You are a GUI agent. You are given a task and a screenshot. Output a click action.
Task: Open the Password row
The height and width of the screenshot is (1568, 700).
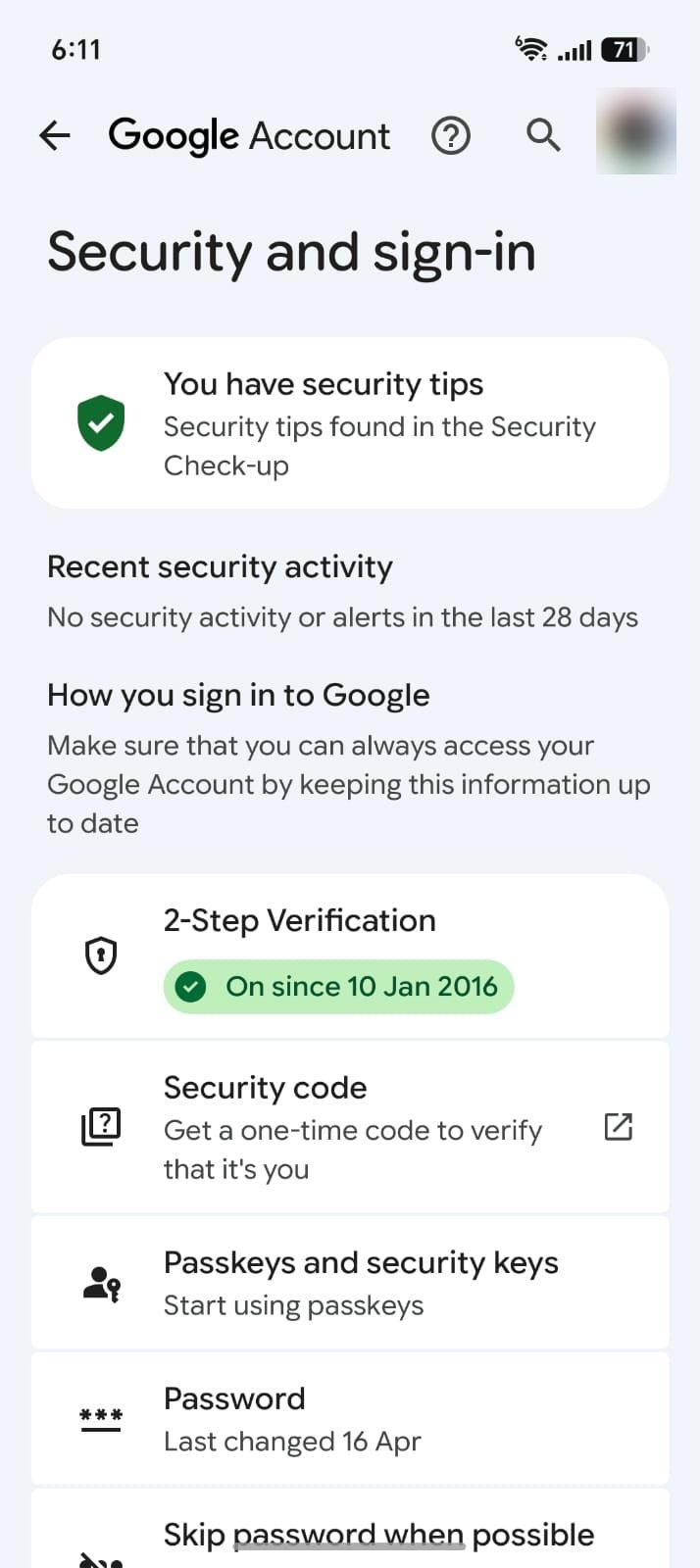point(350,1419)
